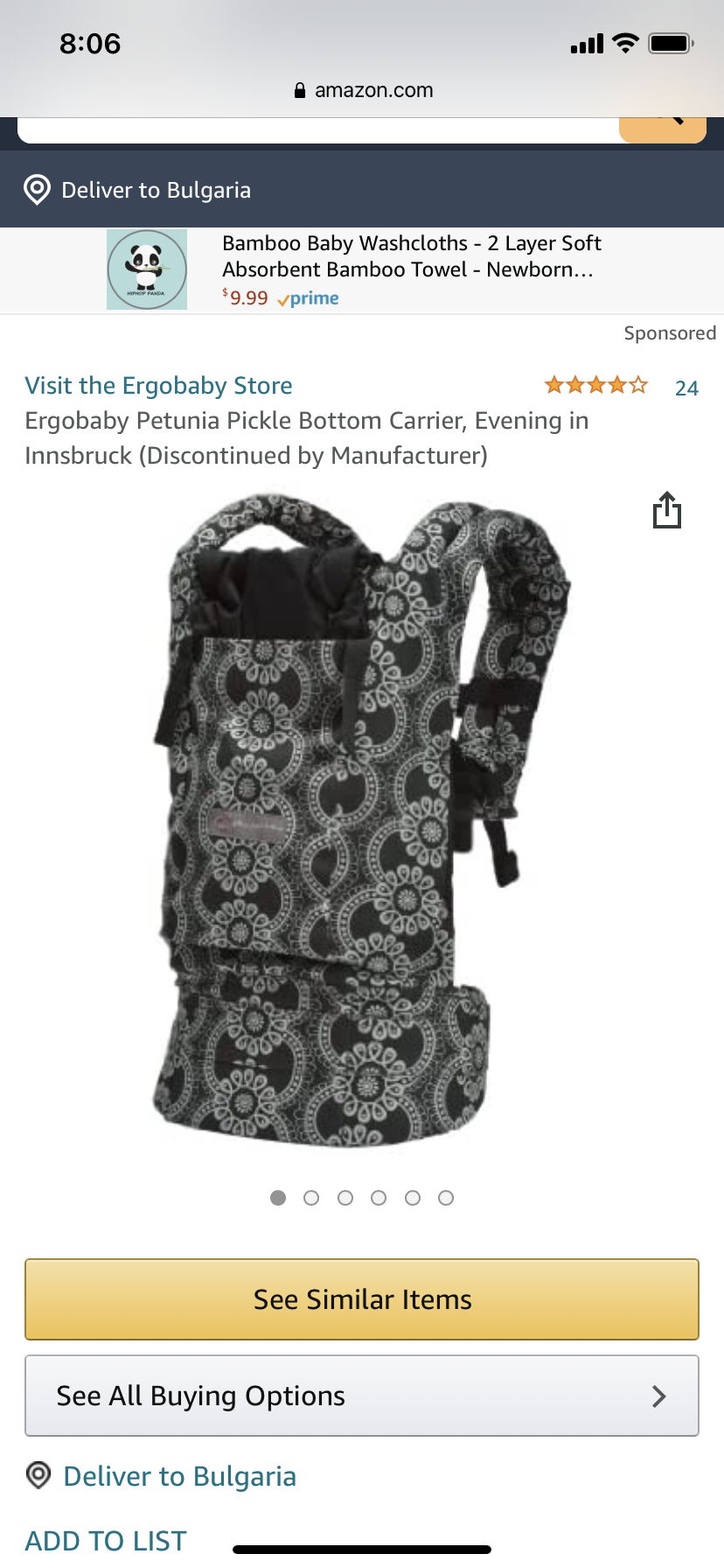Change delivery location in the top bar
Viewport: 724px width, 1568px height.
click(156, 190)
